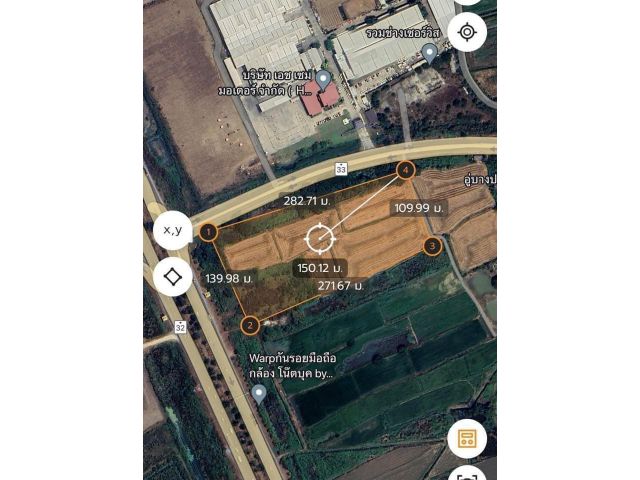The image size is (640, 480).
Task: Open the บริษัท เอช เซม มอเตอร์ pin
Action: 324,78
